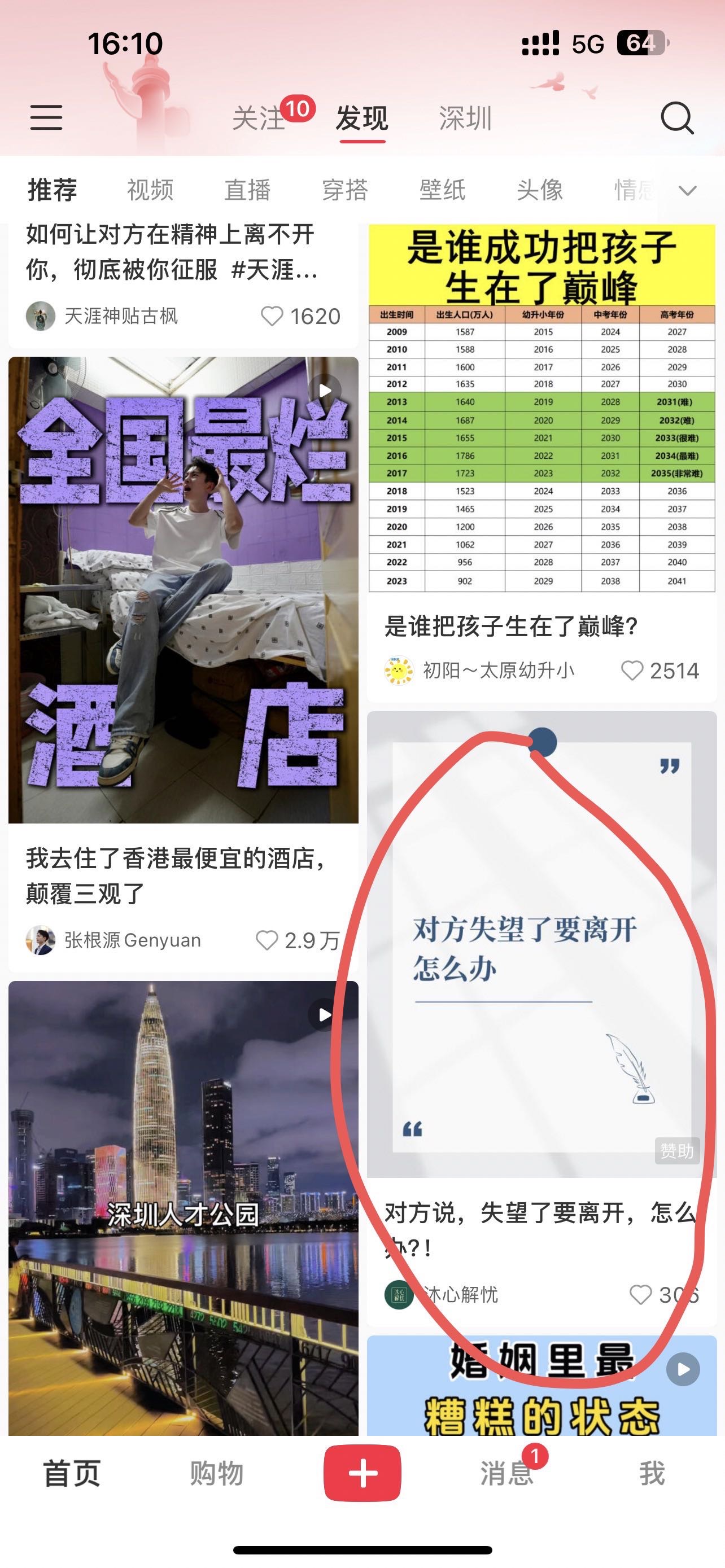Image resolution: width=725 pixels, height=1568 pixels.
Task: Open the 是谁把孩子生在了巅峰 post
Action: click(x=541, y=408)
